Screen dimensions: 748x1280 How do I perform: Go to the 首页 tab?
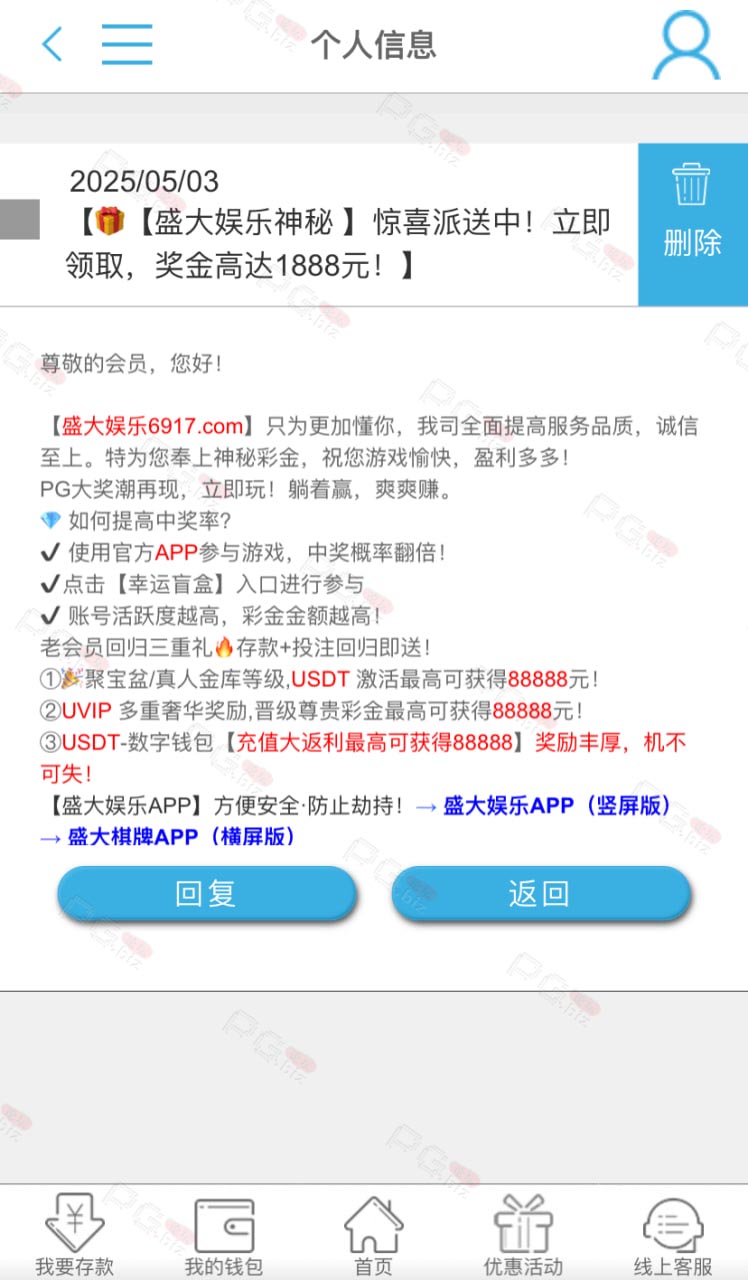(x=374, y=1236)
